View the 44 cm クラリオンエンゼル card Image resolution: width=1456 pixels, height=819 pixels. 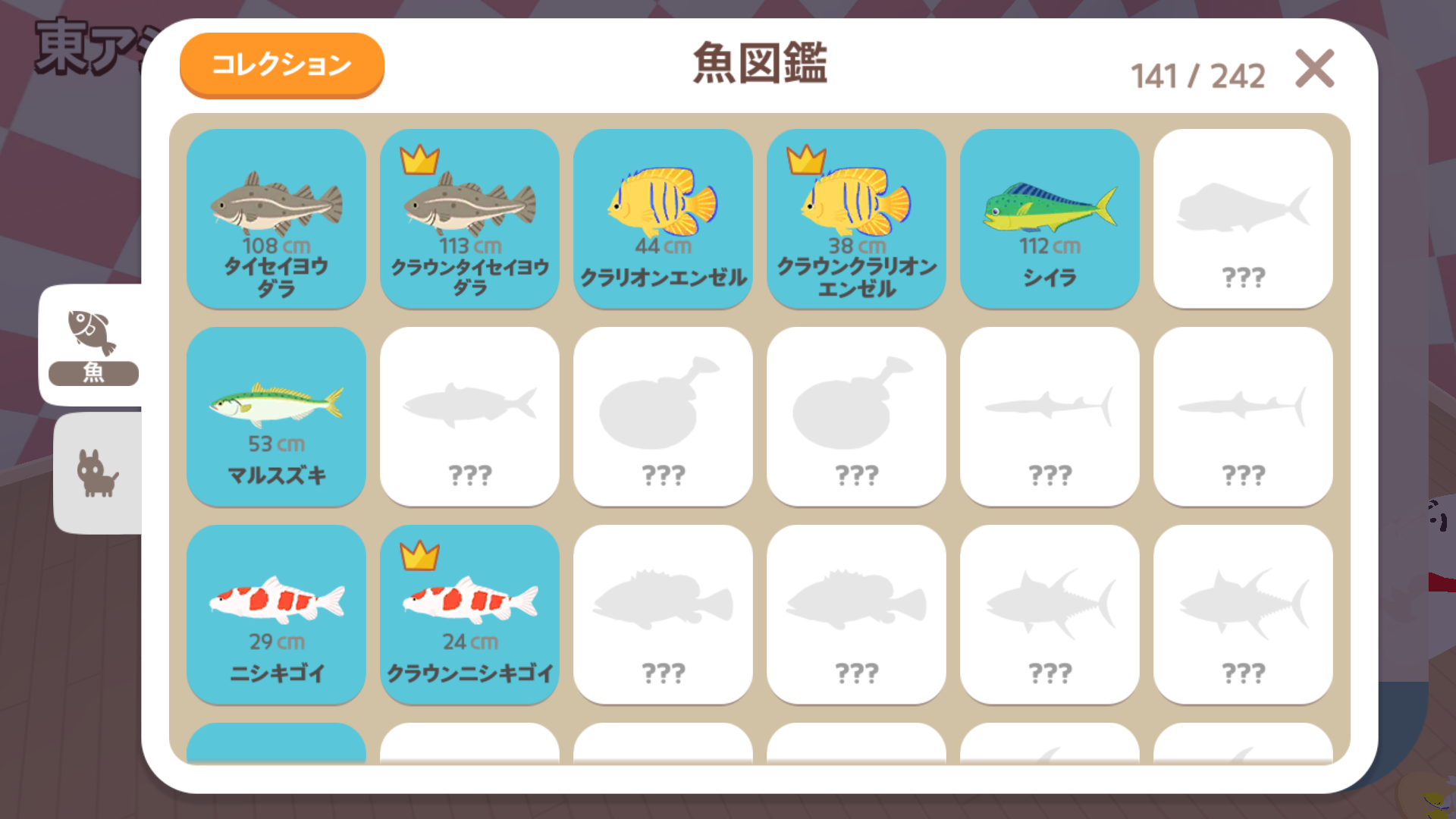point(663,218)
